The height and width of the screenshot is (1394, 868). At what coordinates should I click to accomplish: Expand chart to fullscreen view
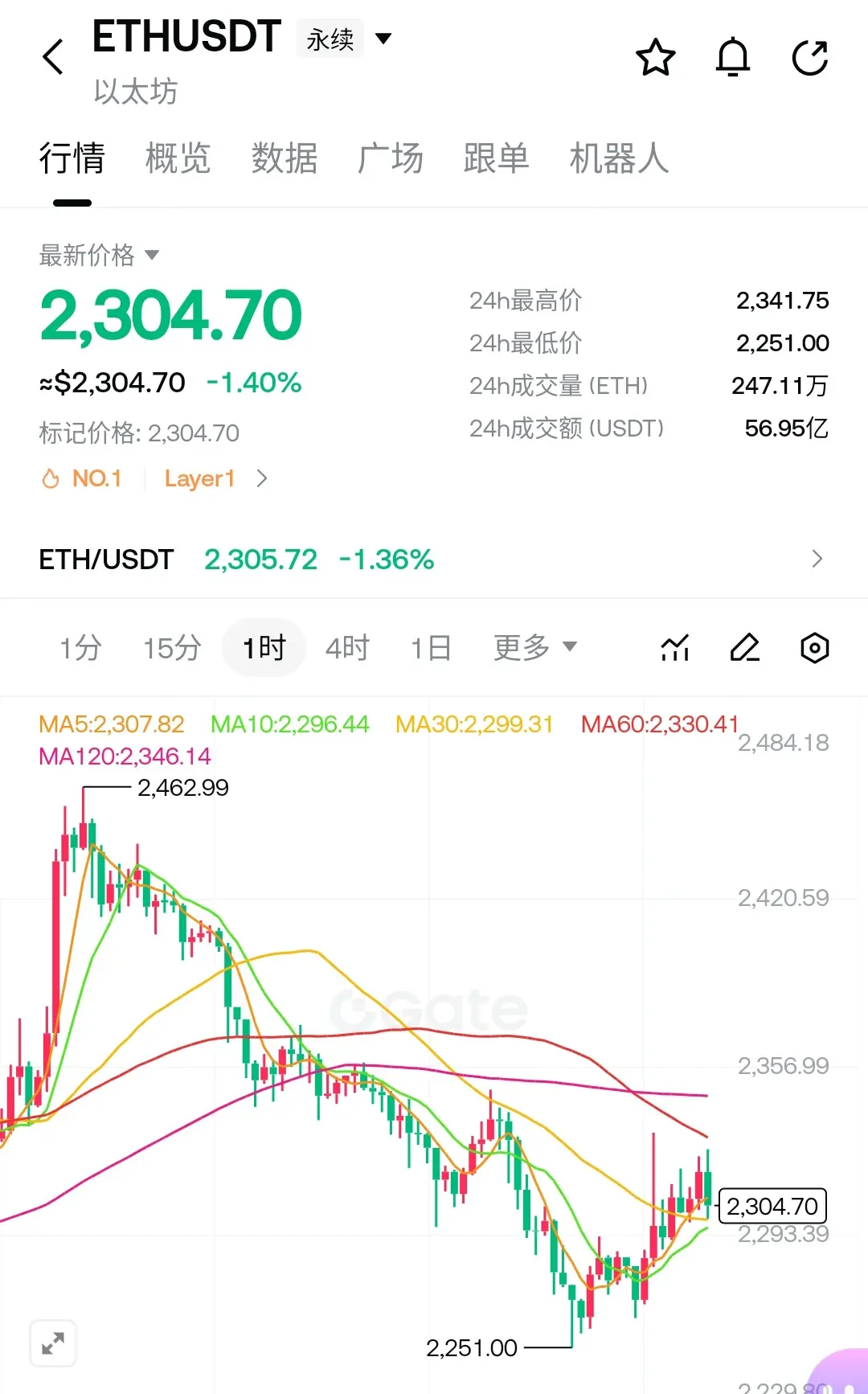tap(53, 1343)
